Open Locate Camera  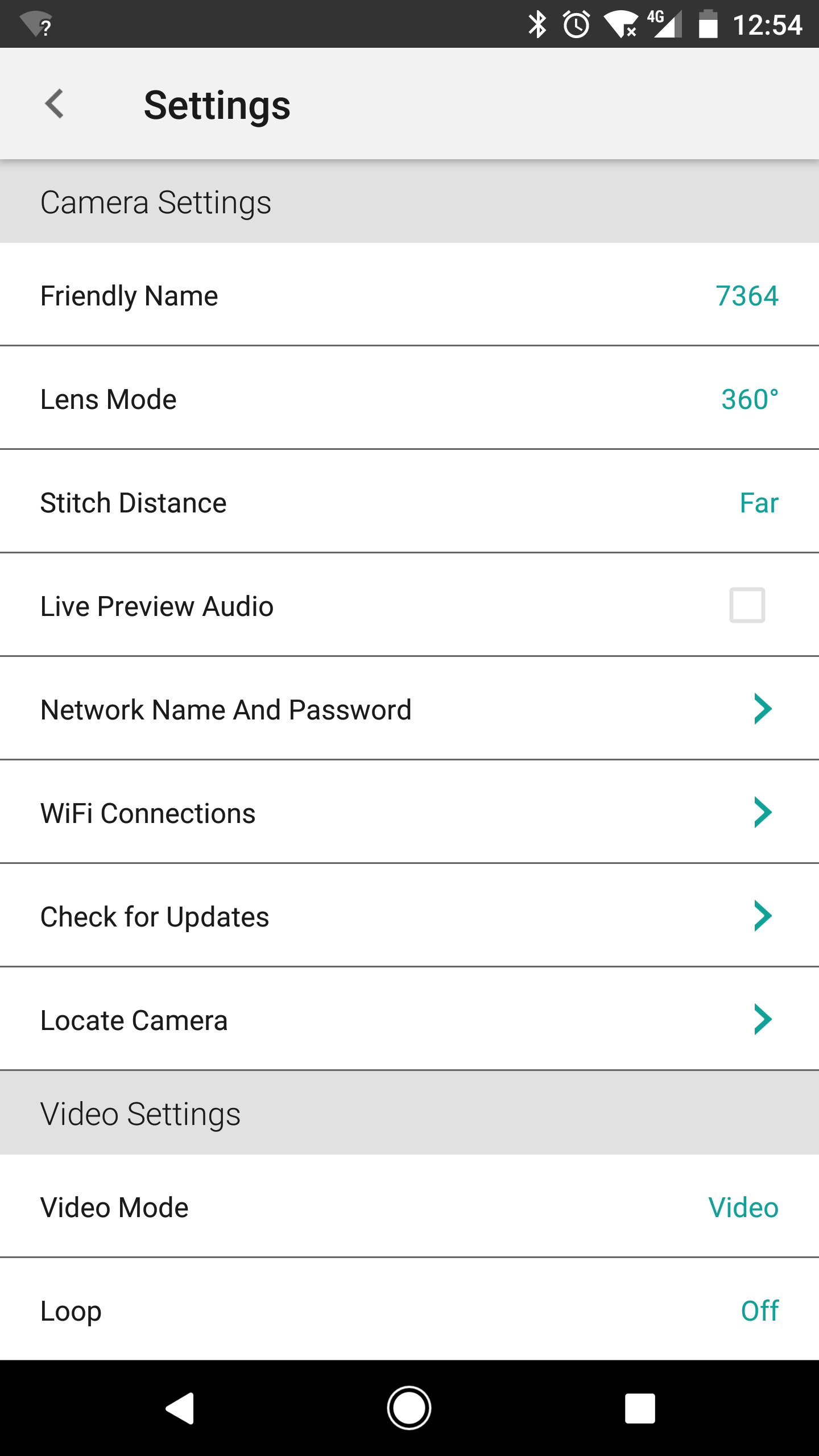409,1020
